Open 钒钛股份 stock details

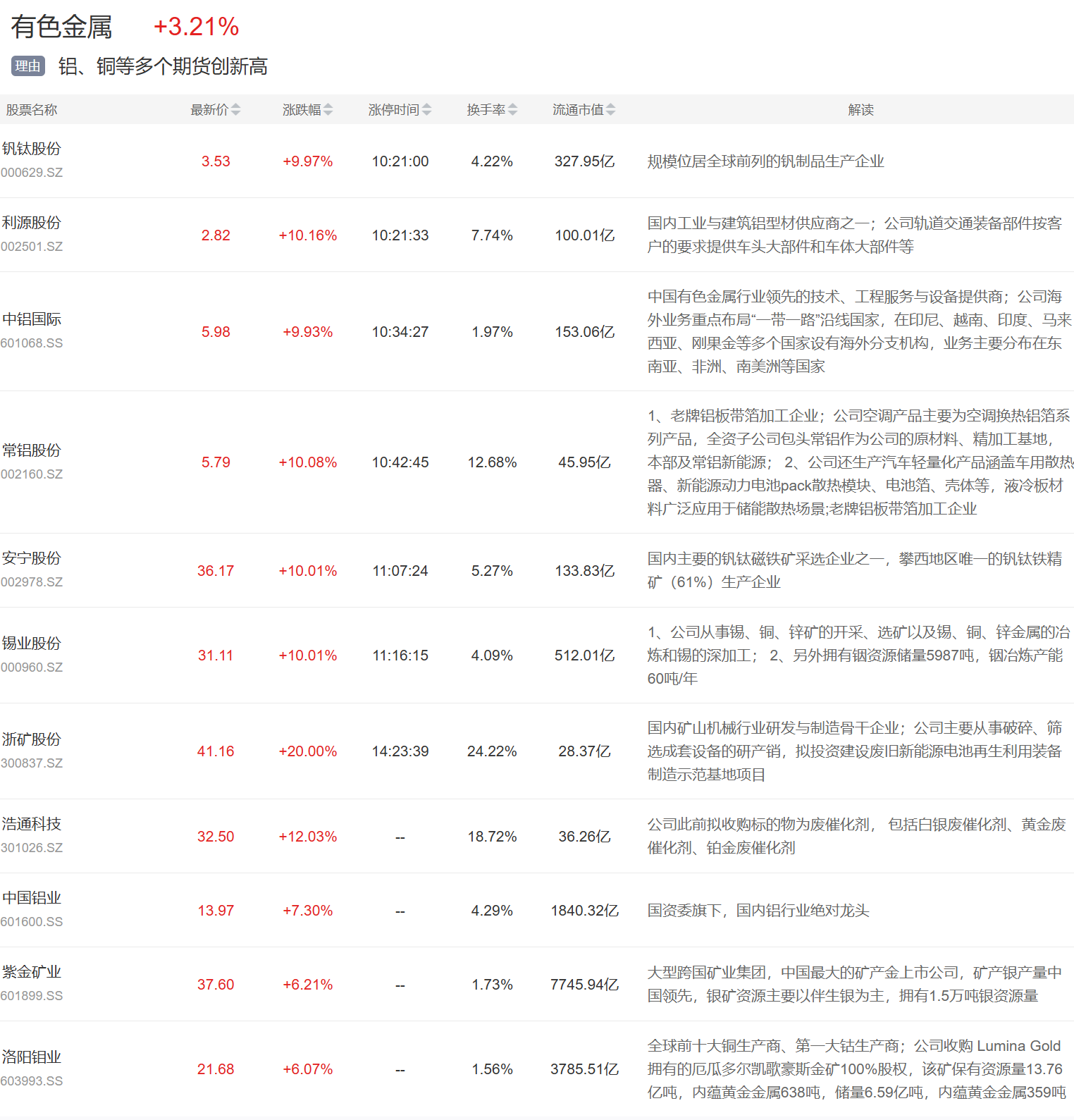[x=32, y=149]
